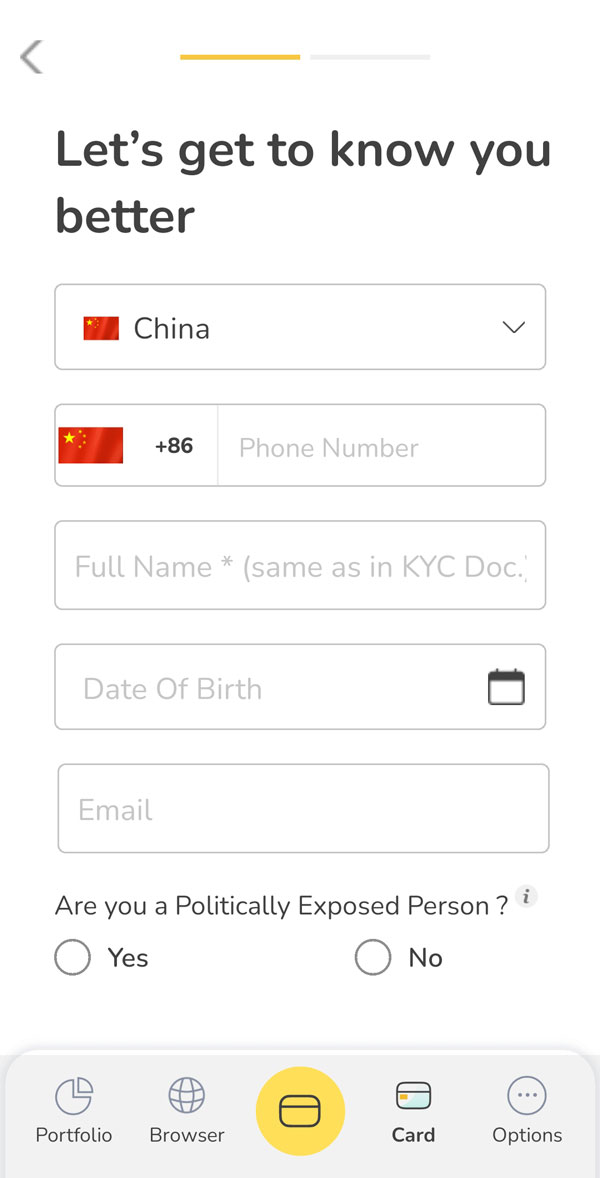This screenshot has width=600, height=1178.
Task: Select the Email input field
Action: tap(303, 809)
